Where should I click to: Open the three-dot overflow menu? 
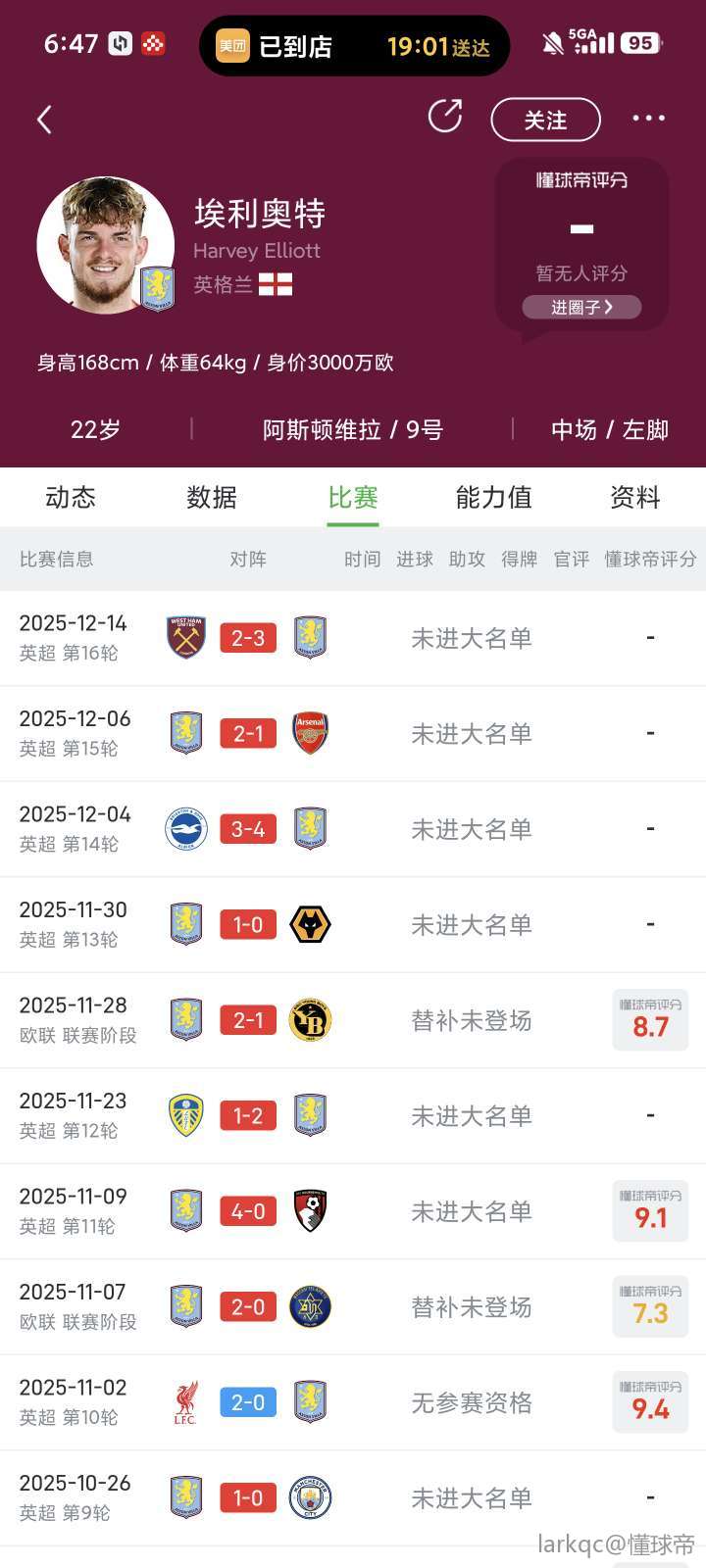tap(648, 119)
